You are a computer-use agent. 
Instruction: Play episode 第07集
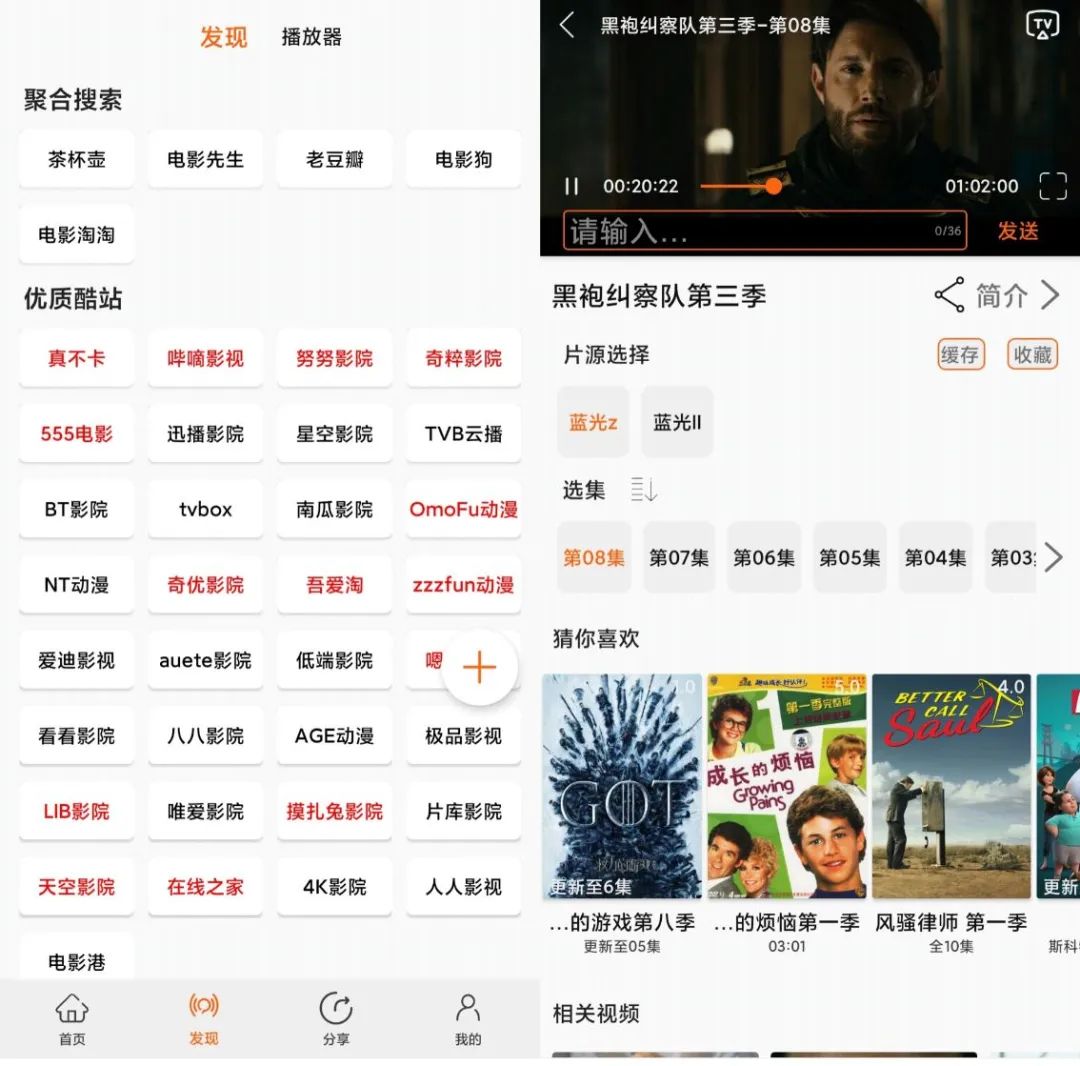679,557
